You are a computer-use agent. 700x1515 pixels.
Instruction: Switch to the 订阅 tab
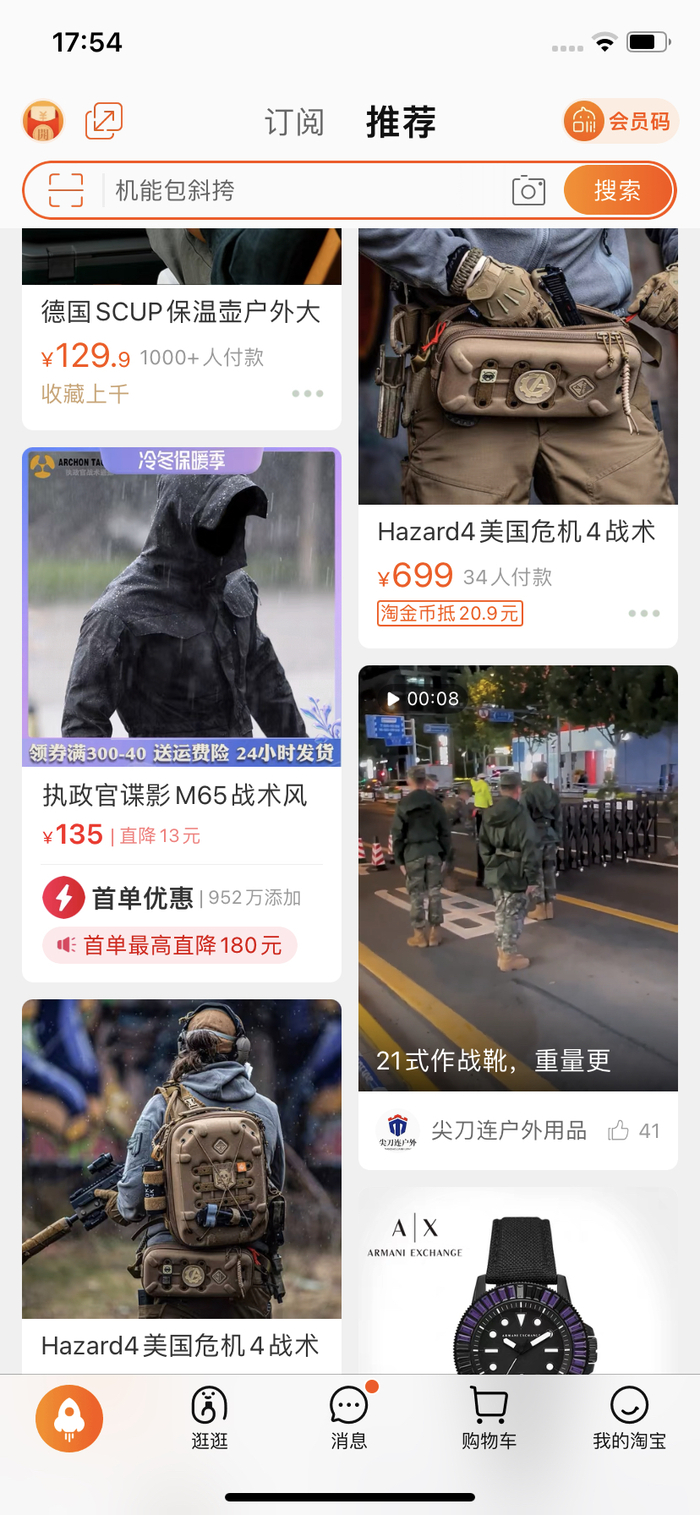pos(294,123)
